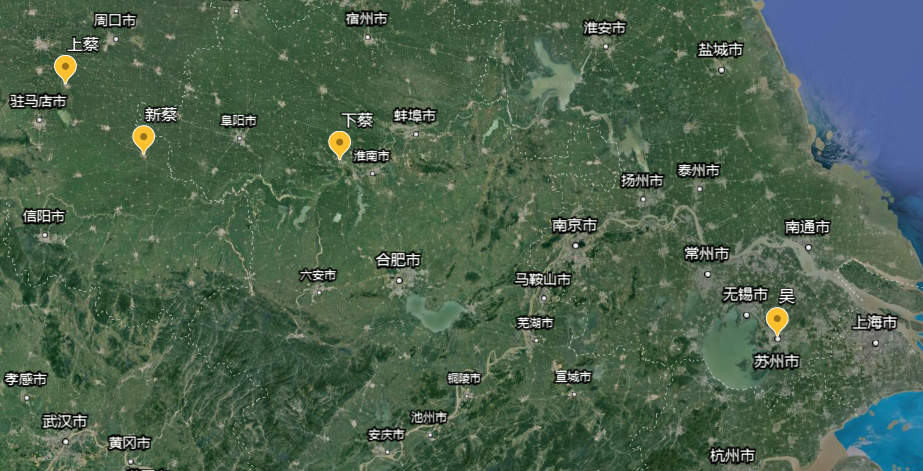Select the 新蔡 placemark pin
The width and height of the screenshot is (923, 471).
(144, 138)
